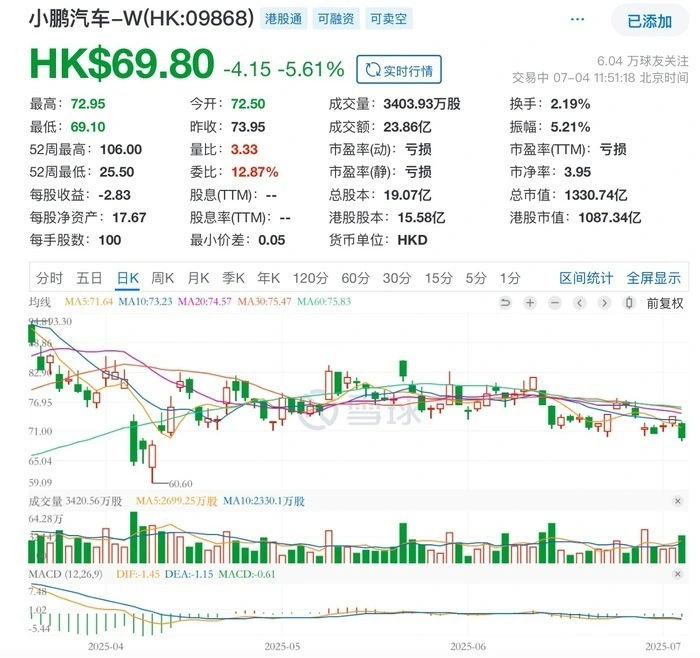The height and width of the screenshot is (658, 700).
Task: Select the 季K chart tab
Action: [x=234, y=278]
